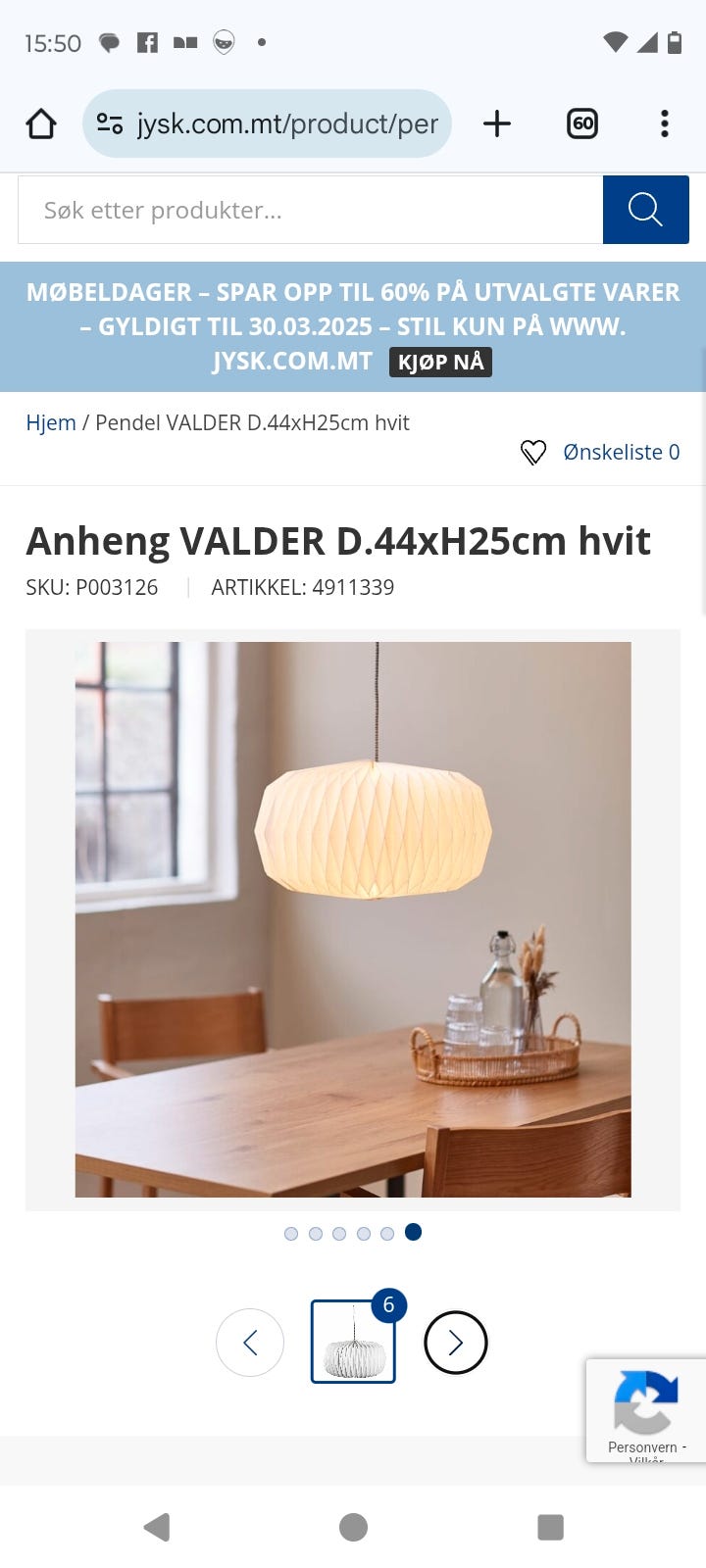
Task: Open Ønskeliste 0 link
Action: 620,452
